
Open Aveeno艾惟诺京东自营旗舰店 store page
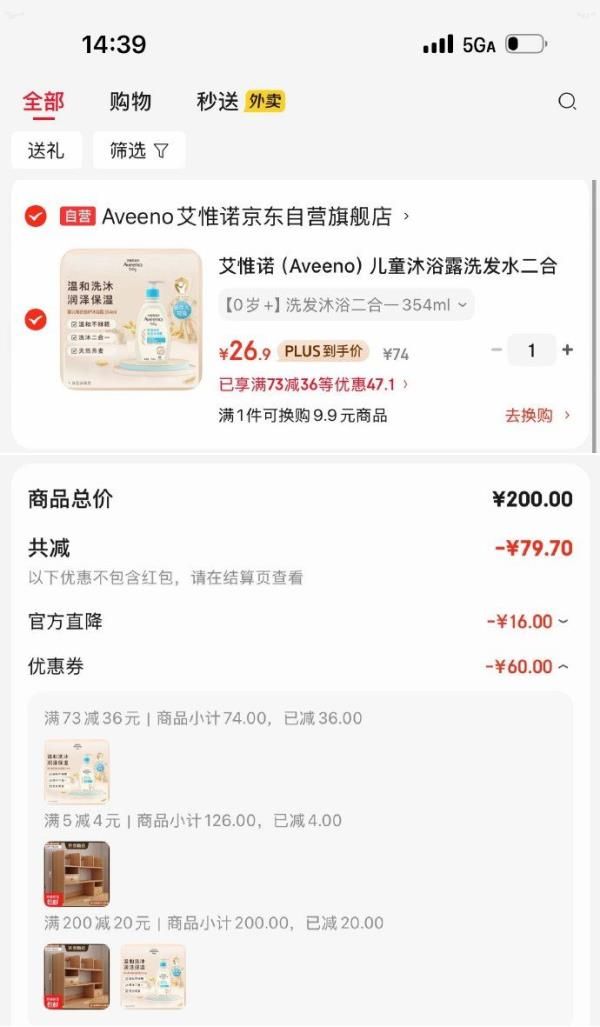pyautogui.click(x=255, y=216)
